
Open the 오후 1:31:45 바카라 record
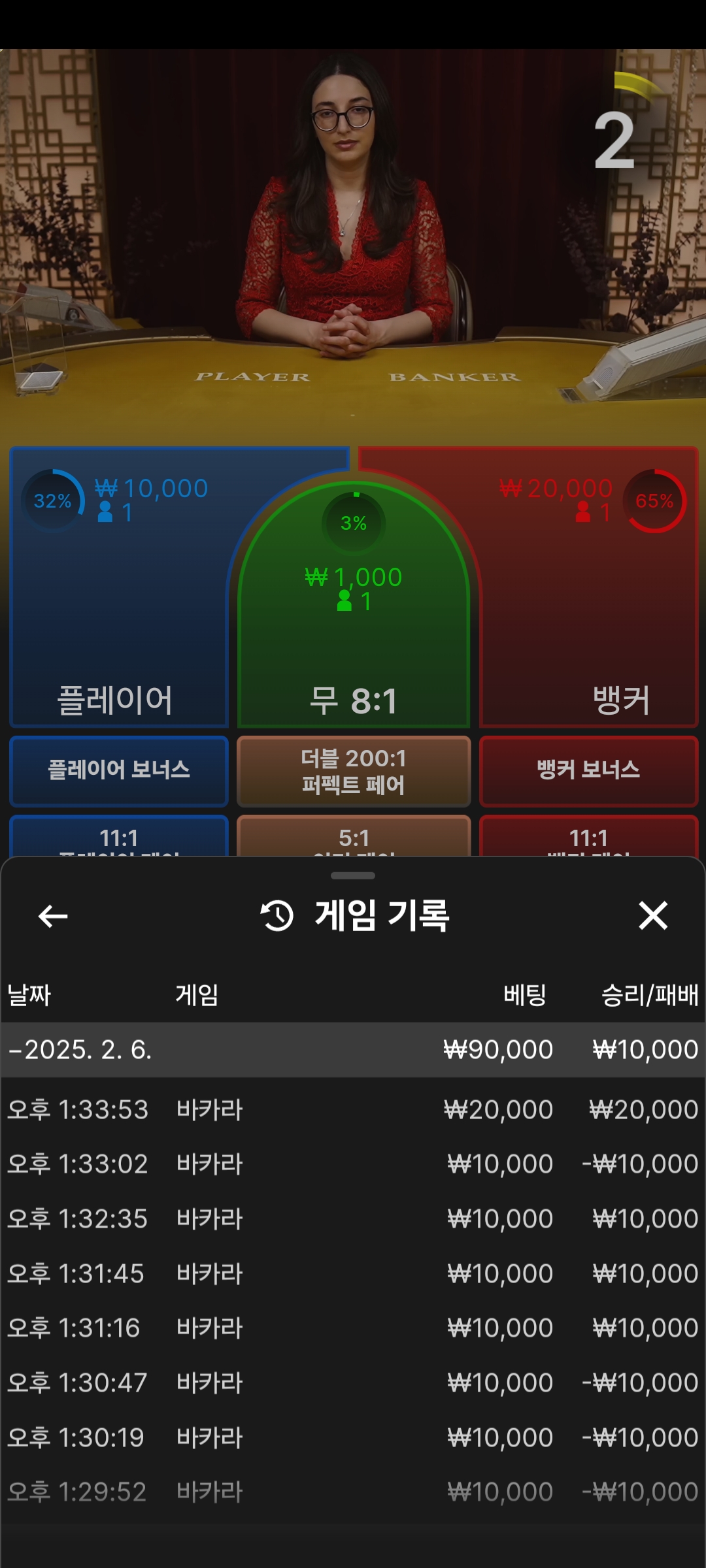pos(353,1274)
